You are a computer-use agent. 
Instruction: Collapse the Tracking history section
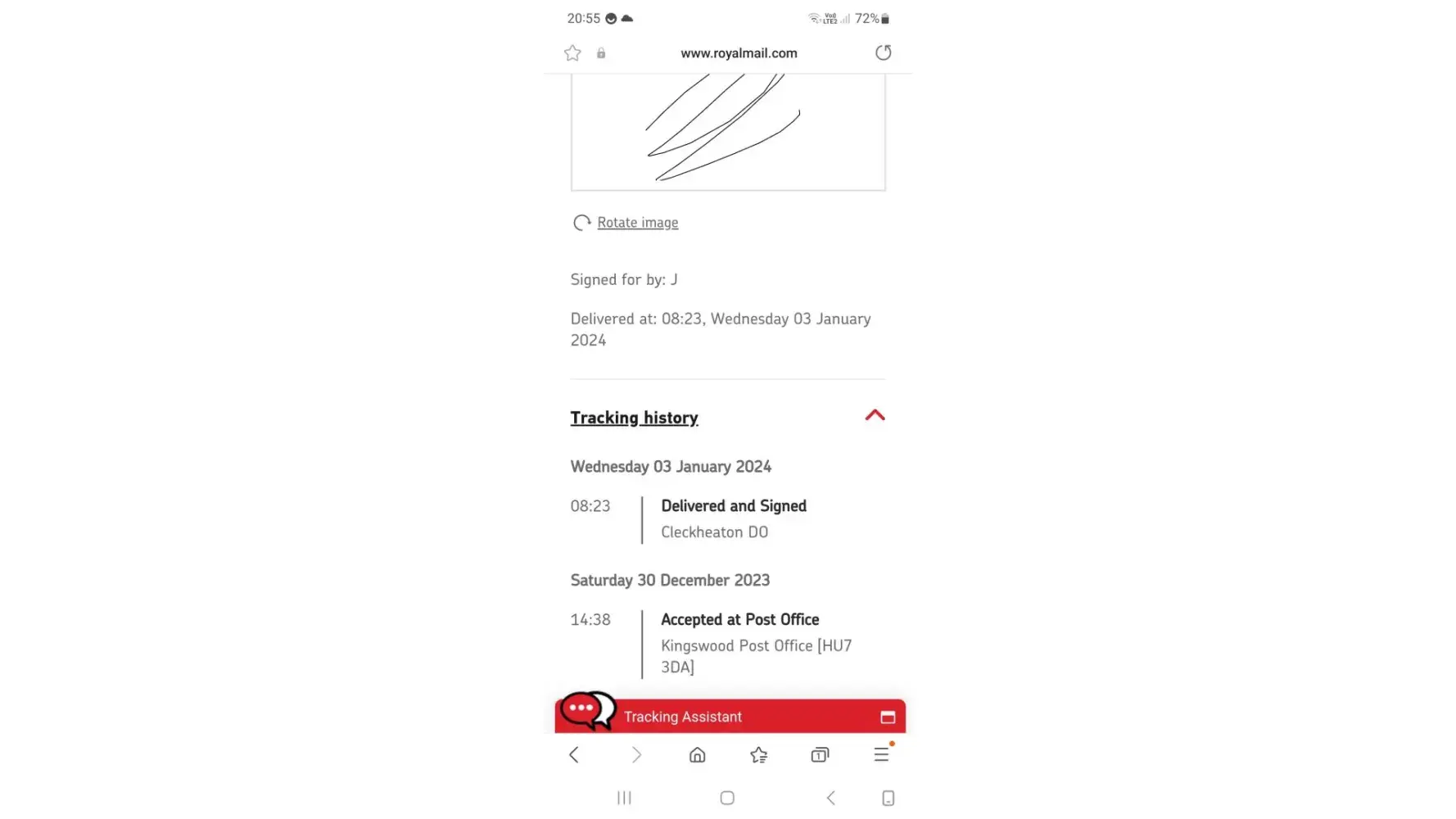click(x=875, y=416)
